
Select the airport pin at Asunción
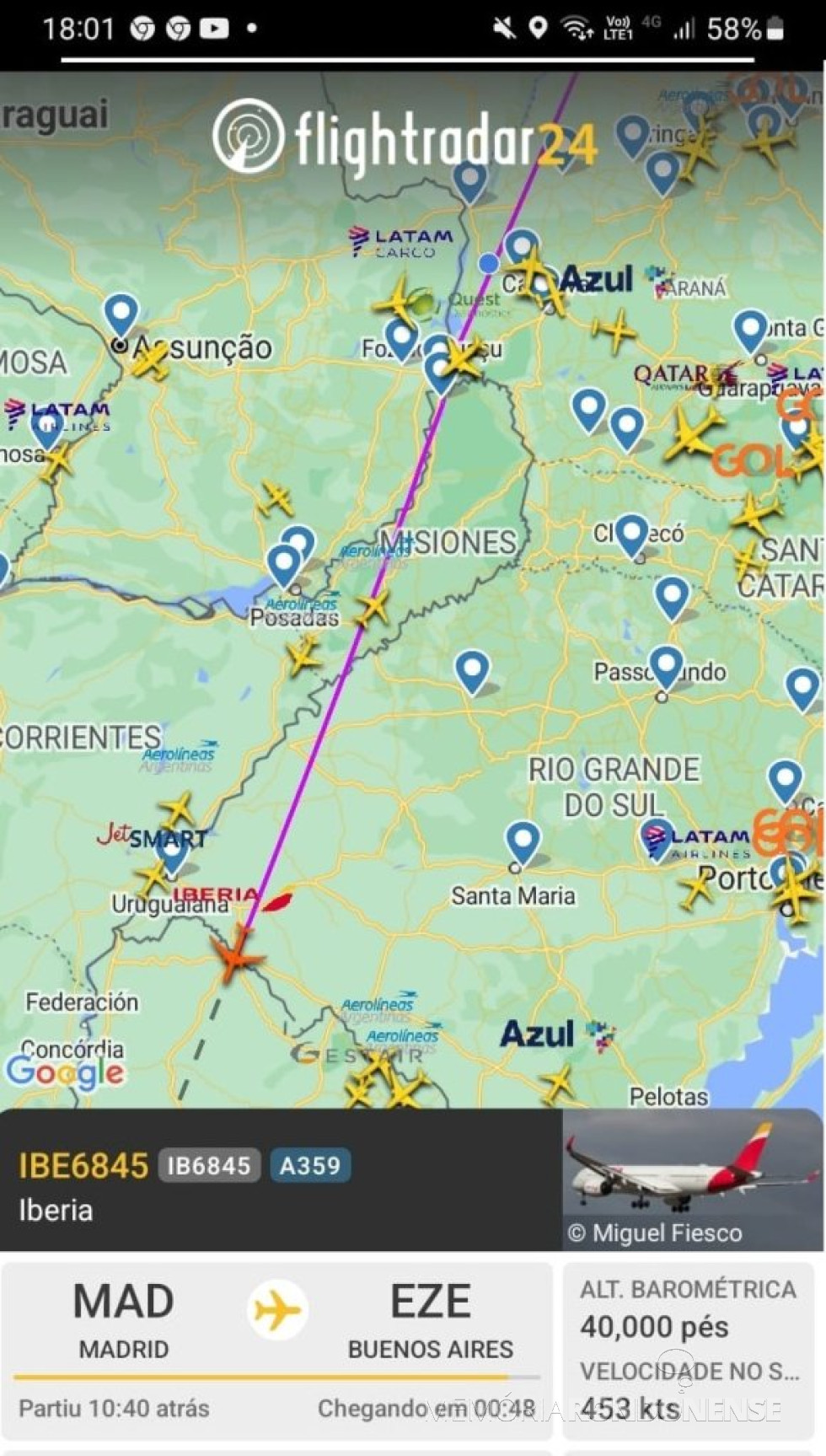(121, 314)
